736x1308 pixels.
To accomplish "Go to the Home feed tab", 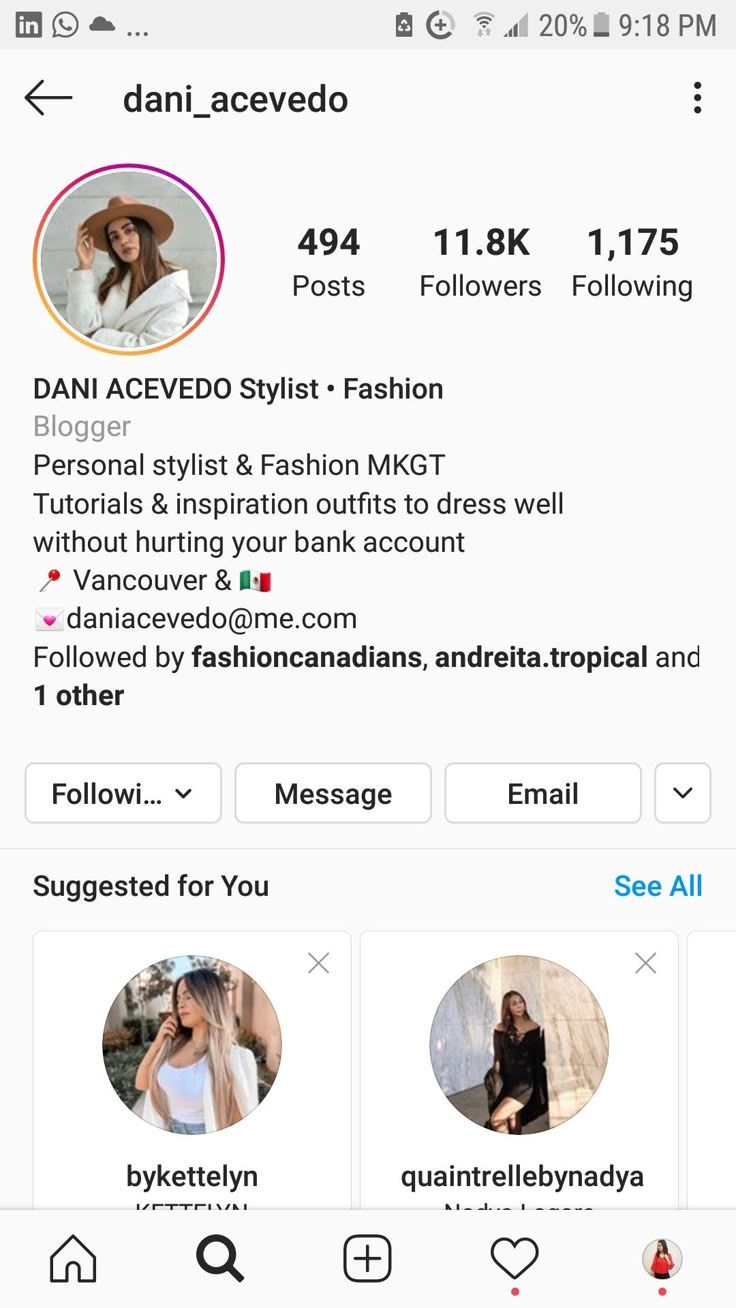I will 73,1258.
